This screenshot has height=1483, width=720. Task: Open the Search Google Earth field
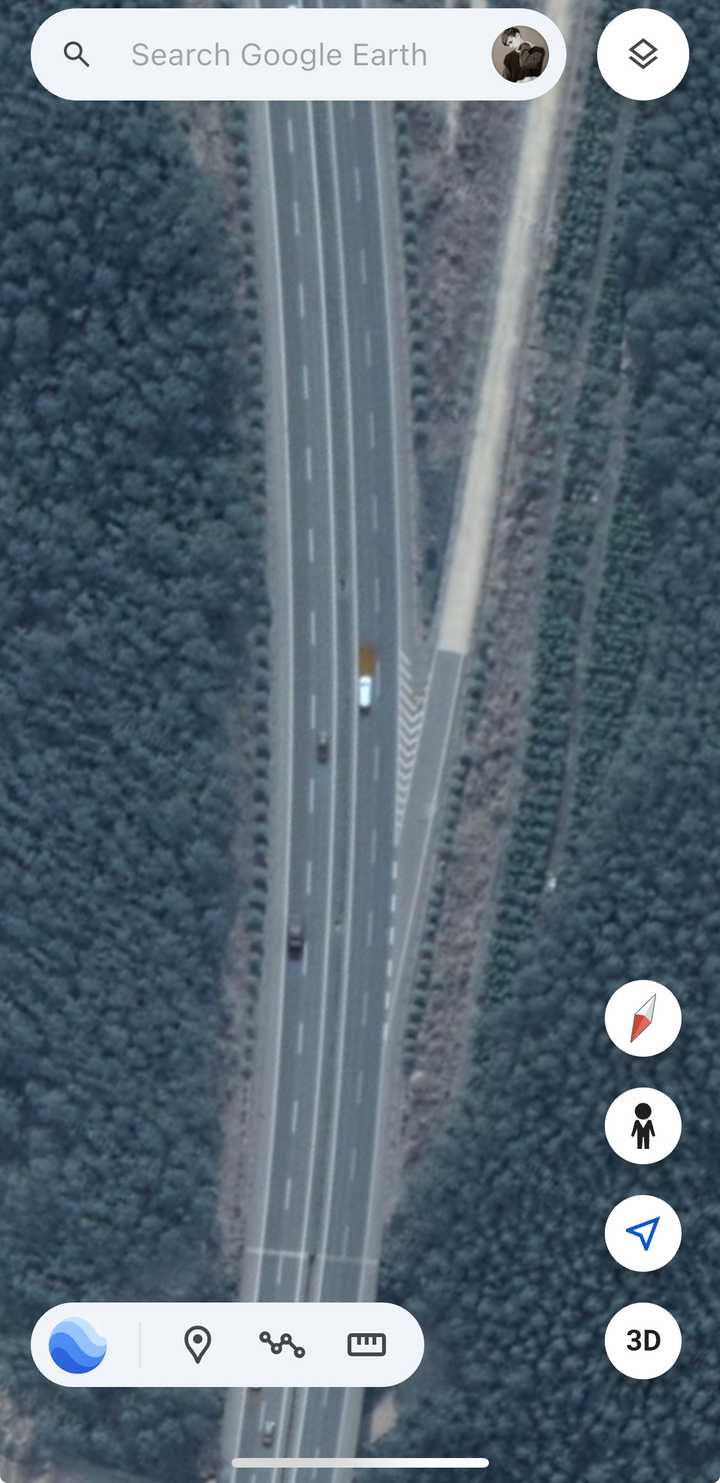point(280,55)
